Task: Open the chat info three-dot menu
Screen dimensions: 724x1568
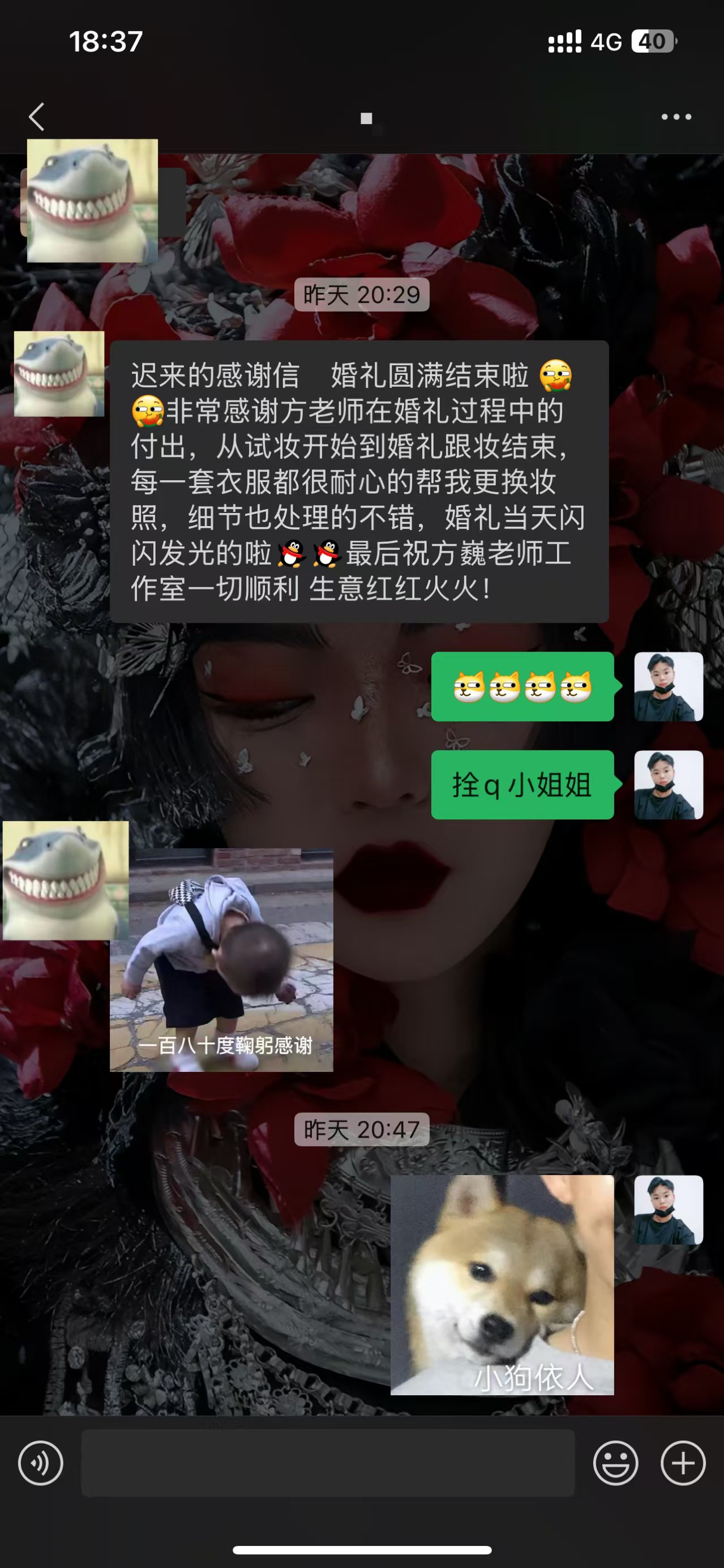Action: pos(676,116)
